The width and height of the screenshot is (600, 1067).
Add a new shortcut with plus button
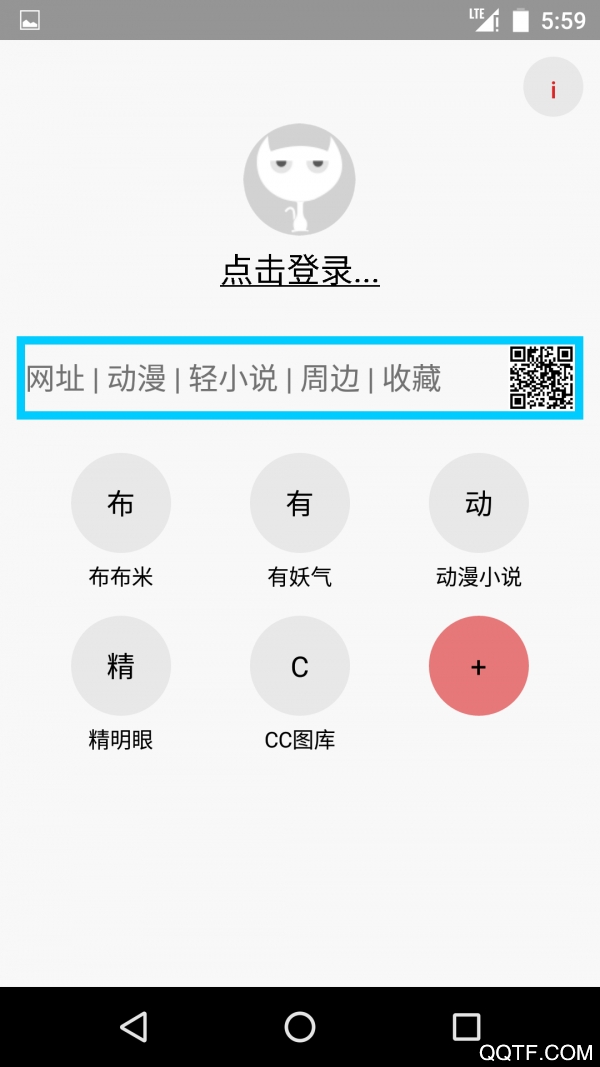[478, 666]
